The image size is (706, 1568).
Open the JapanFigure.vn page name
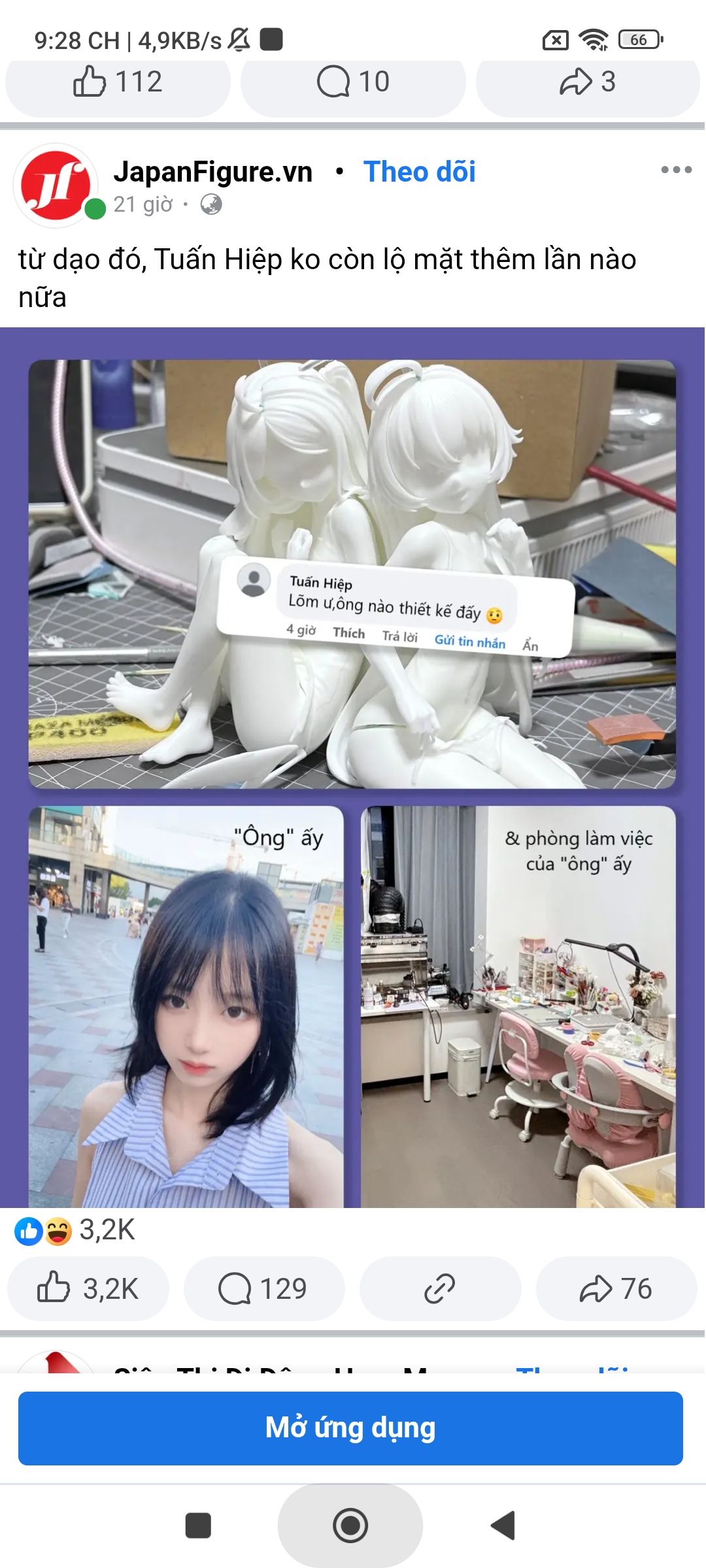click(213, 172)
